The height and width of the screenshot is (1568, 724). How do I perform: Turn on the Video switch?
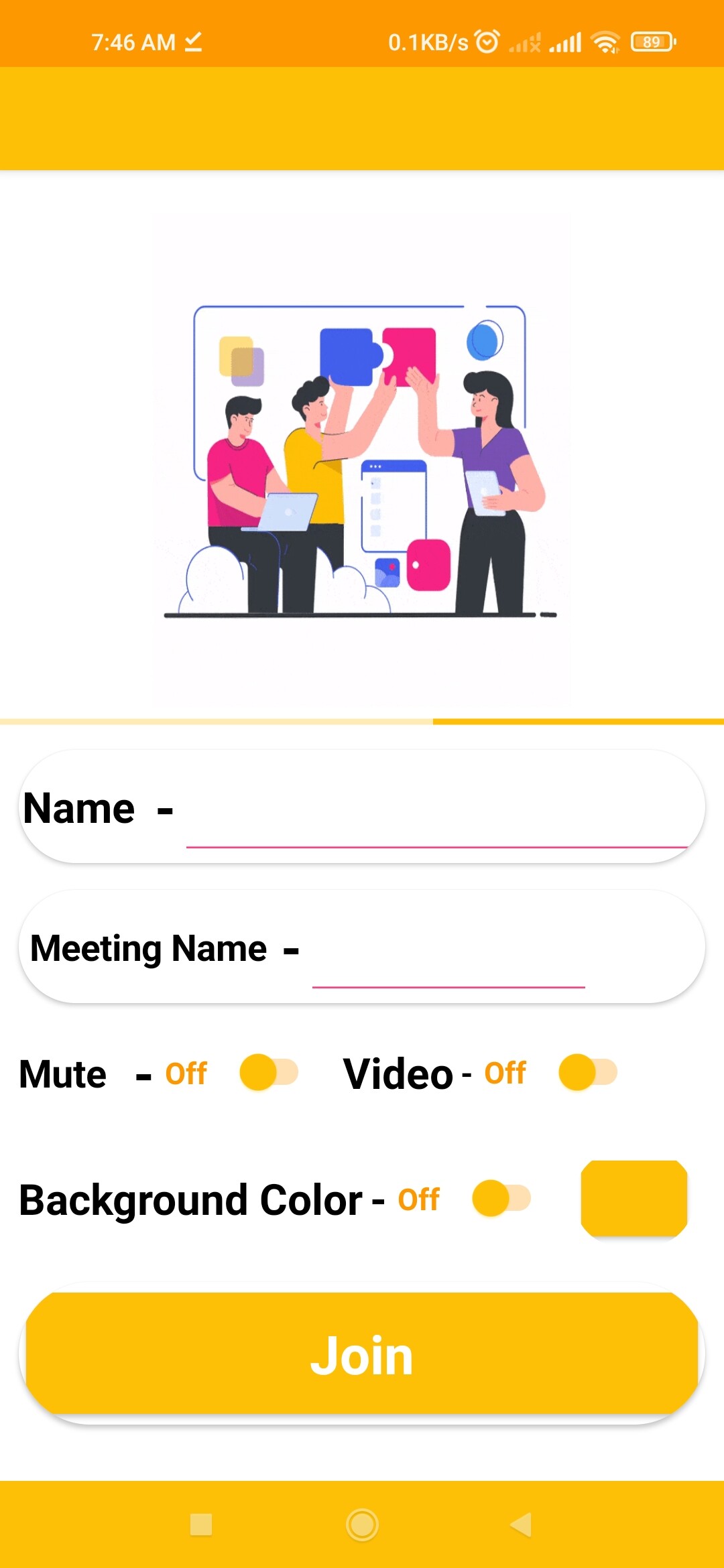pos(587,1072)
